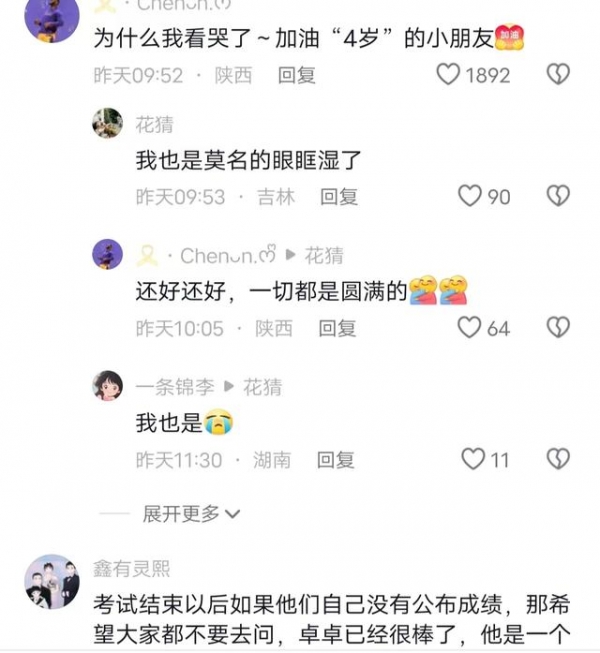Open 鑫有灵熙's profile avatar
This screenshot has height=653, width=600.
click(x=52, y=582)
